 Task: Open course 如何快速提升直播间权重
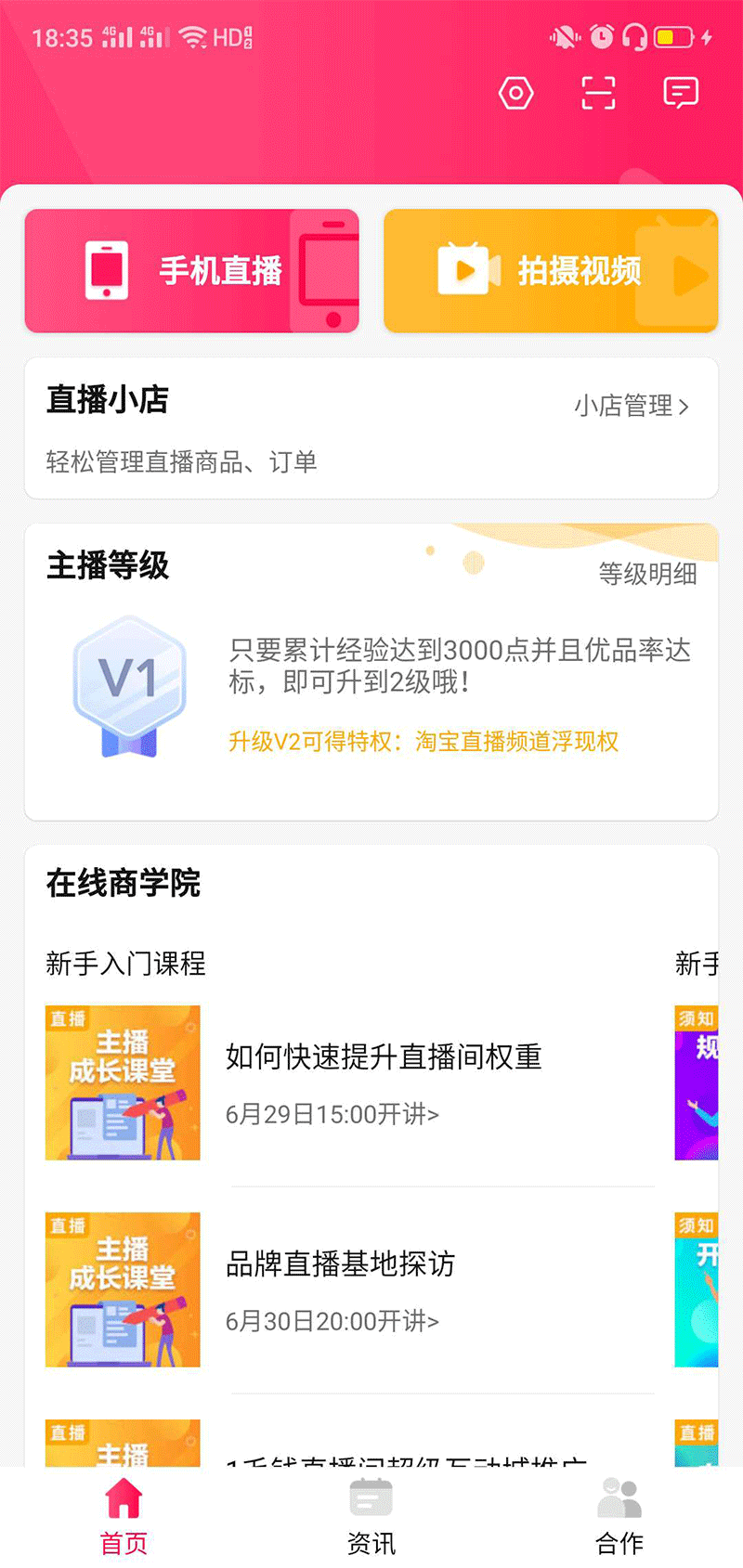tap(383, 1057)
